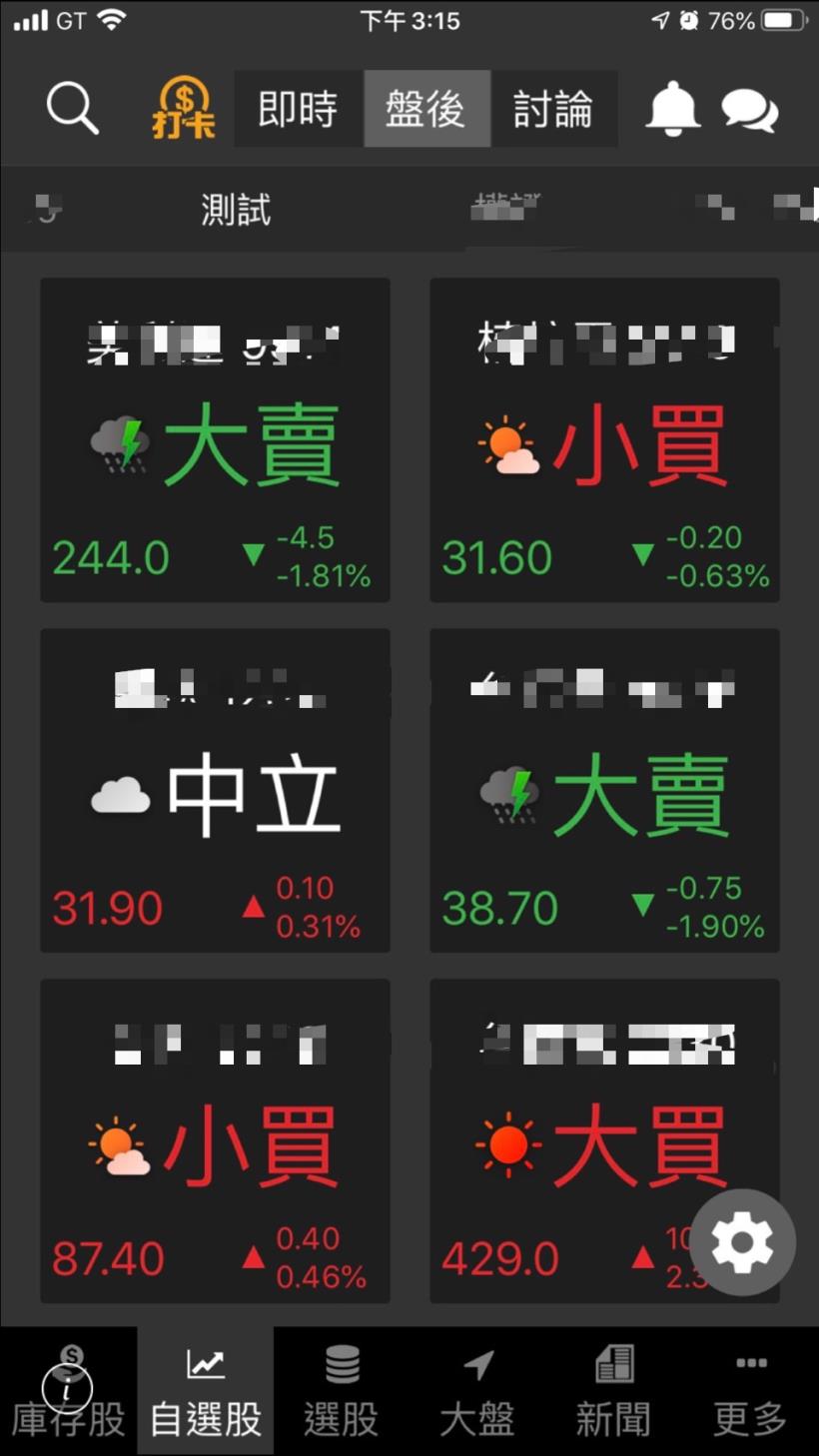
Task: Open the settings gear button
Action: pos(742,1242)
